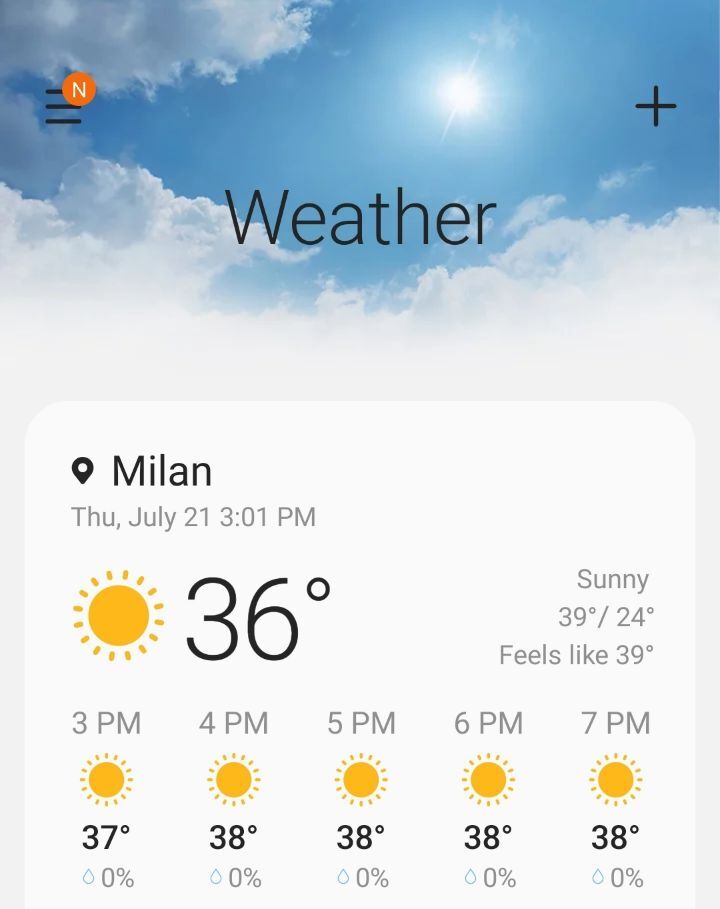Add a new location with plus icon
This screenshot has height=909, width=720.
click(x=656, y=106)
